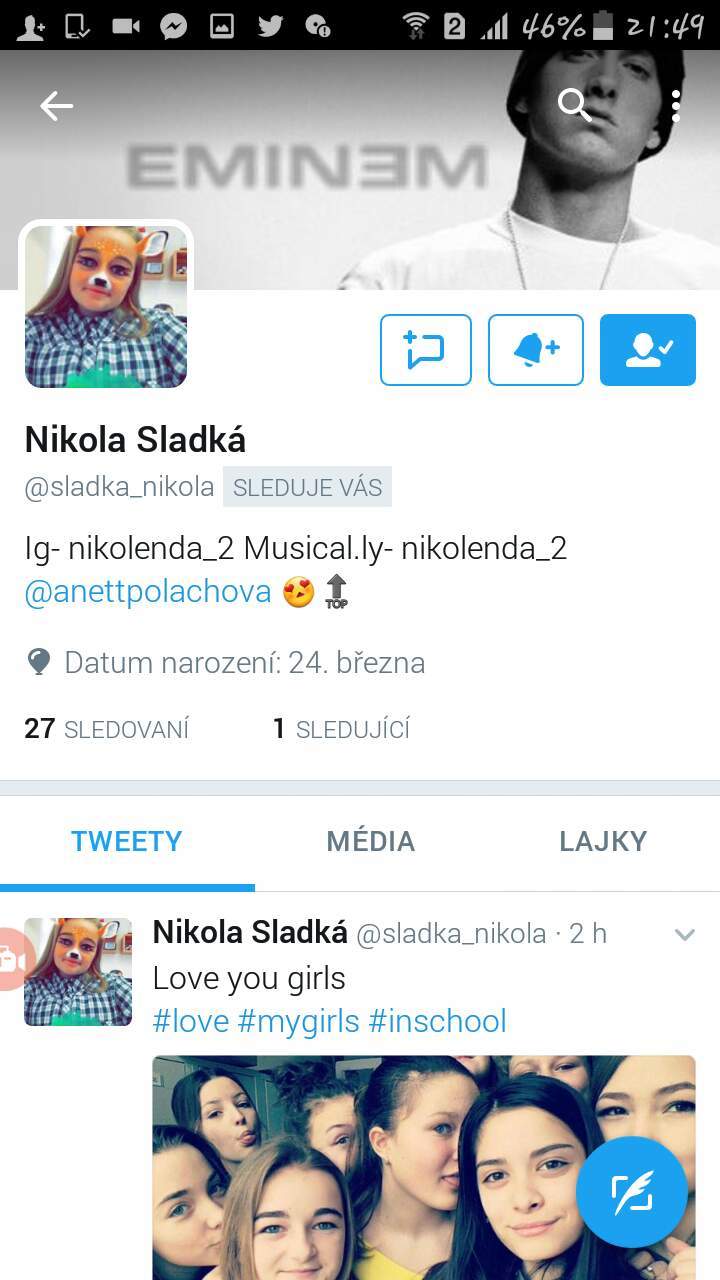
Task: Go back with the arrow icon
Action: tap(56, 105)
